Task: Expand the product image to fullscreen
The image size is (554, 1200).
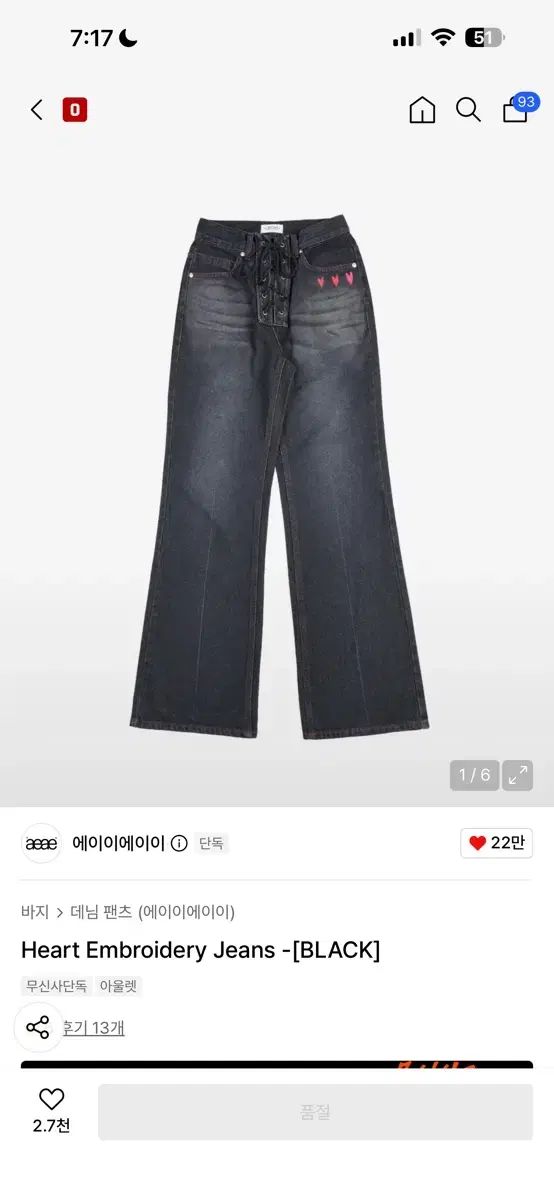Action: (x=517, y=775)
